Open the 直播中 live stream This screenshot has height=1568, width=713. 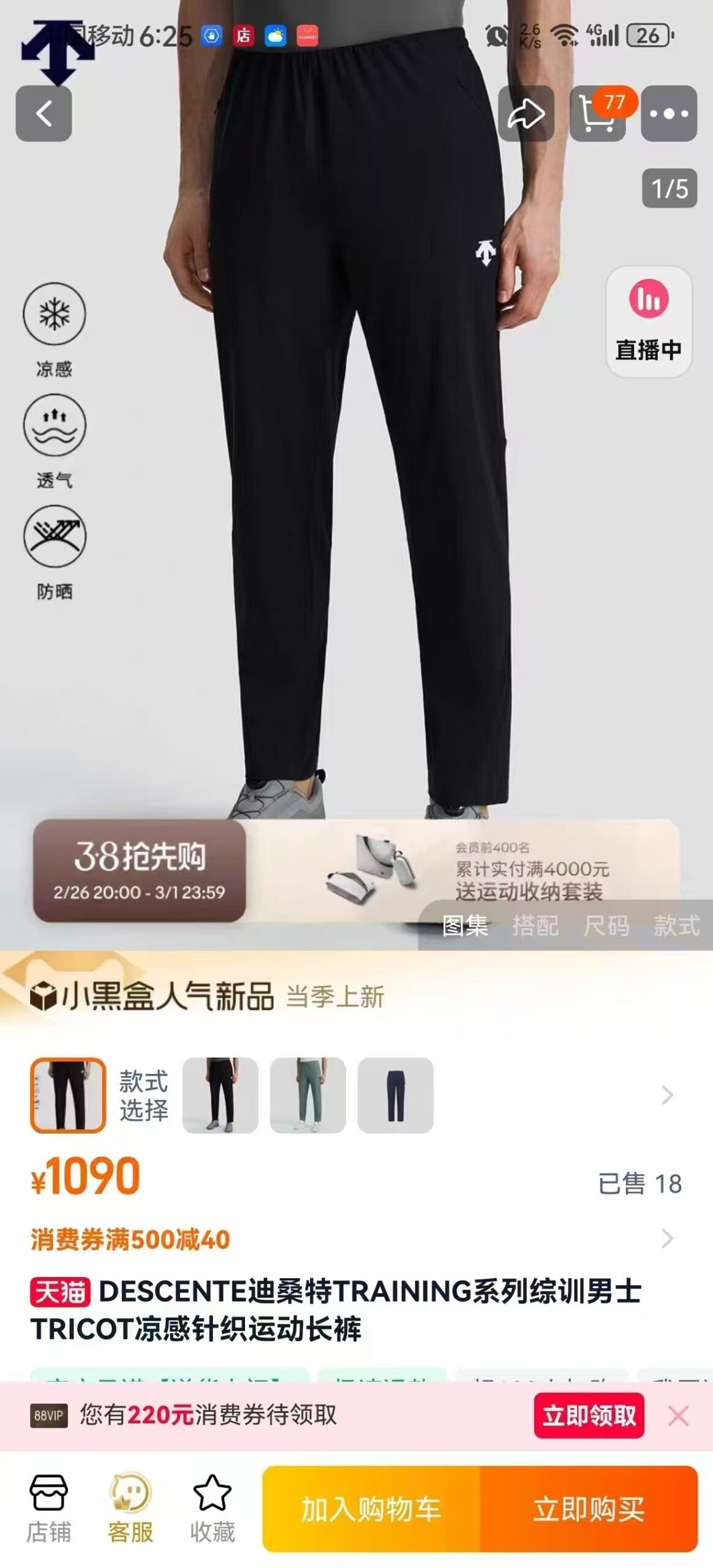648,322
